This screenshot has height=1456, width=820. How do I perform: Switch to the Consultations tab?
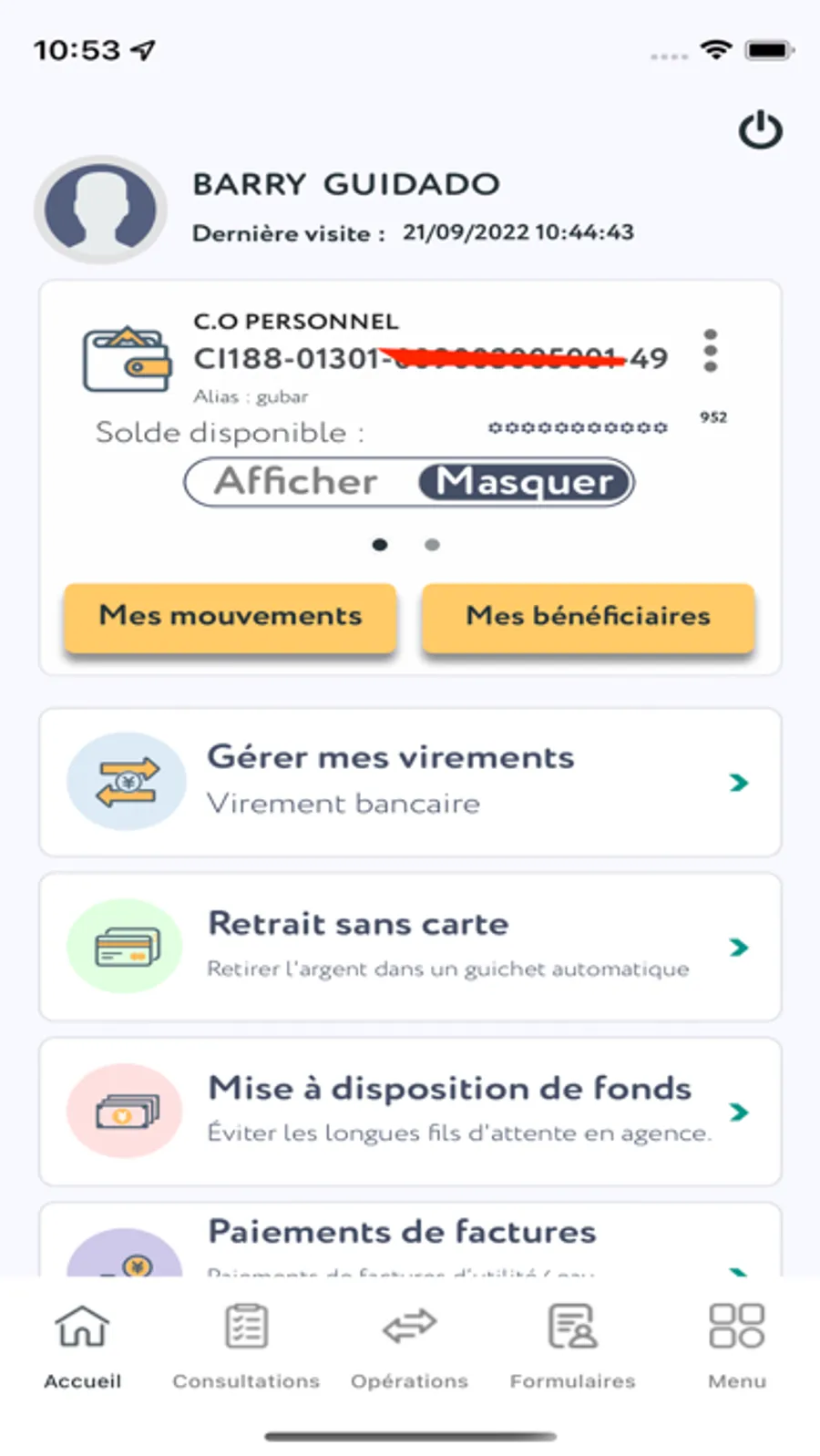tap(246, 1347)
